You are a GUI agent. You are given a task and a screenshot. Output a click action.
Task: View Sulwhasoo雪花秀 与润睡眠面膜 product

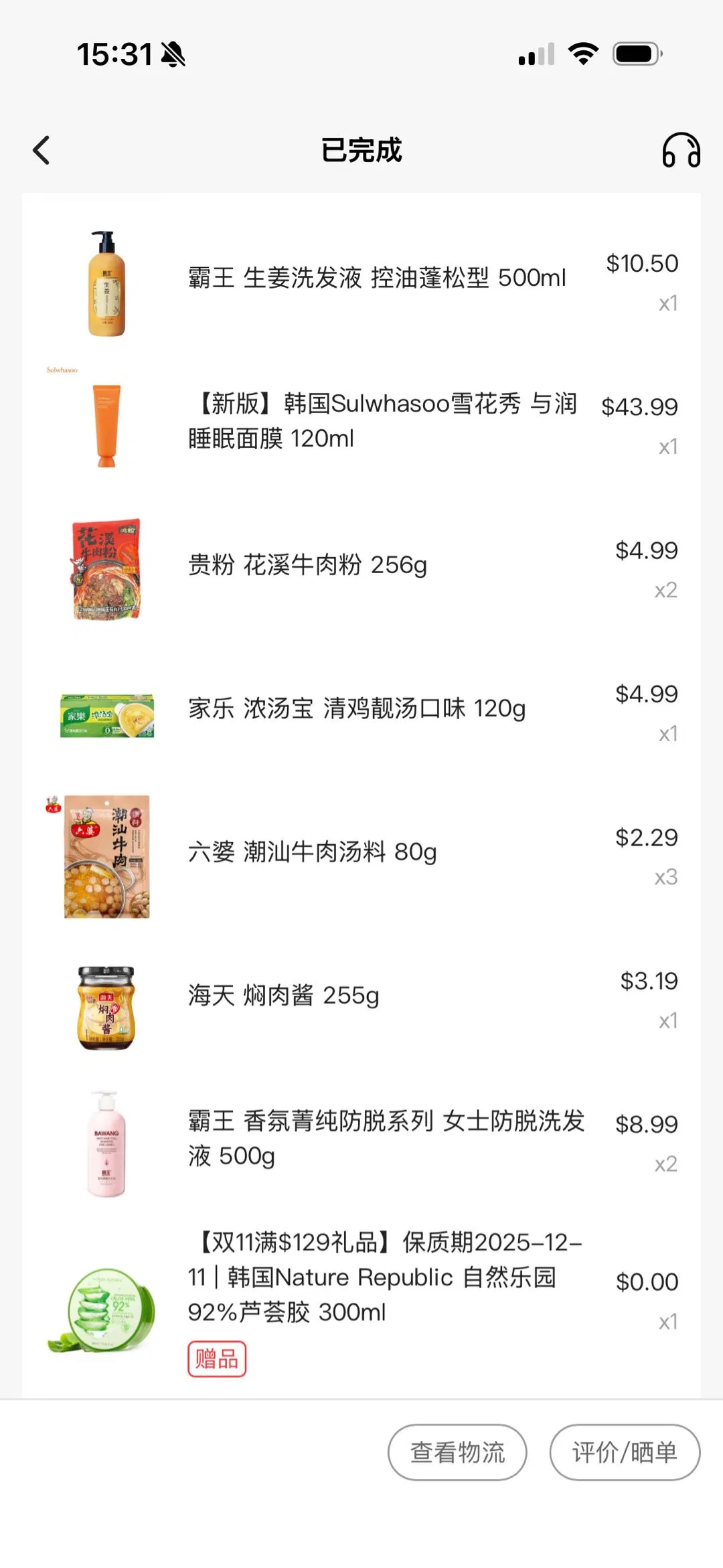pyautogui.click(x=382, y=421)
